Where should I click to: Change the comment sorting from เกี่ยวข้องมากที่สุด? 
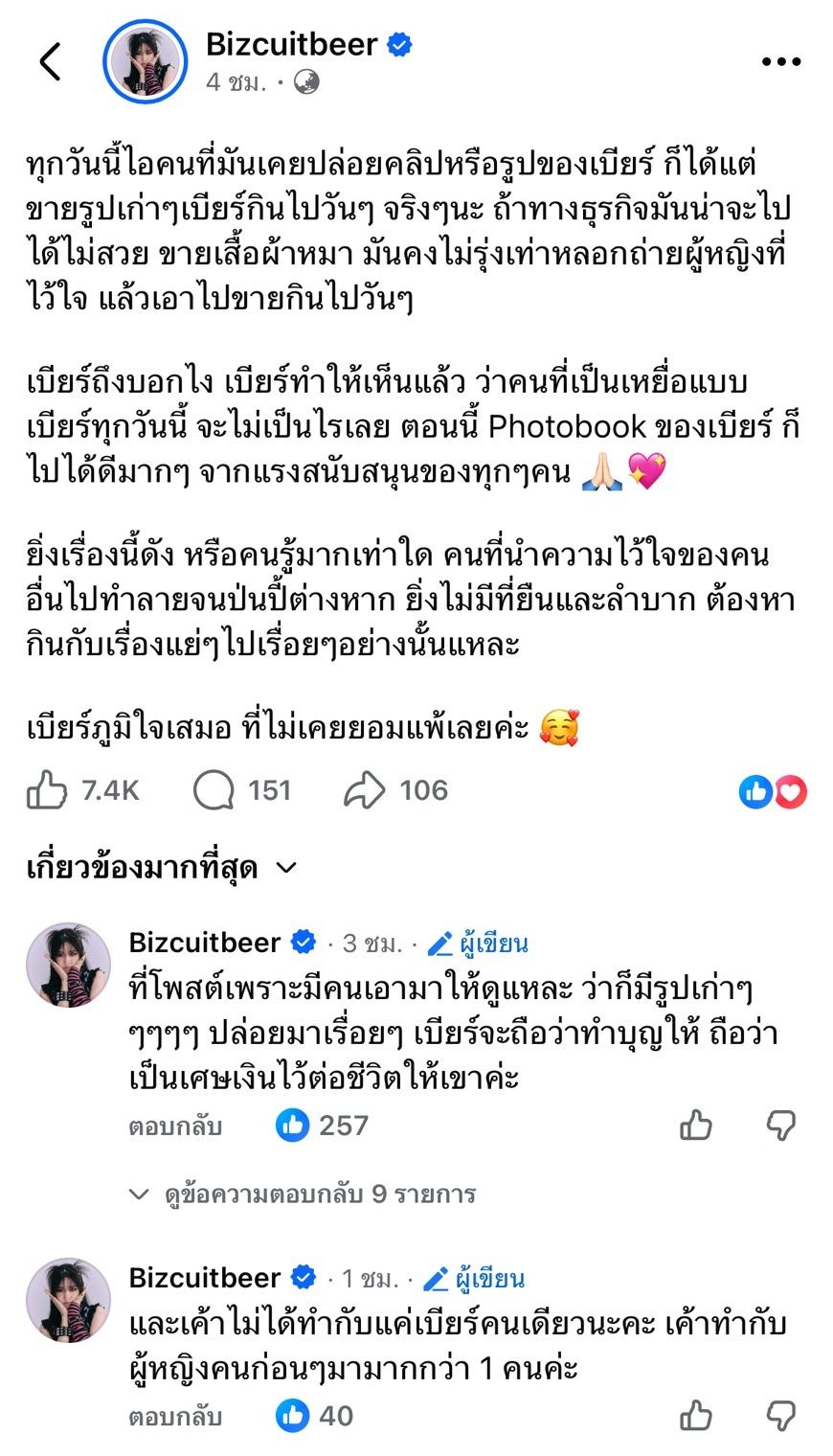(162, 869)
